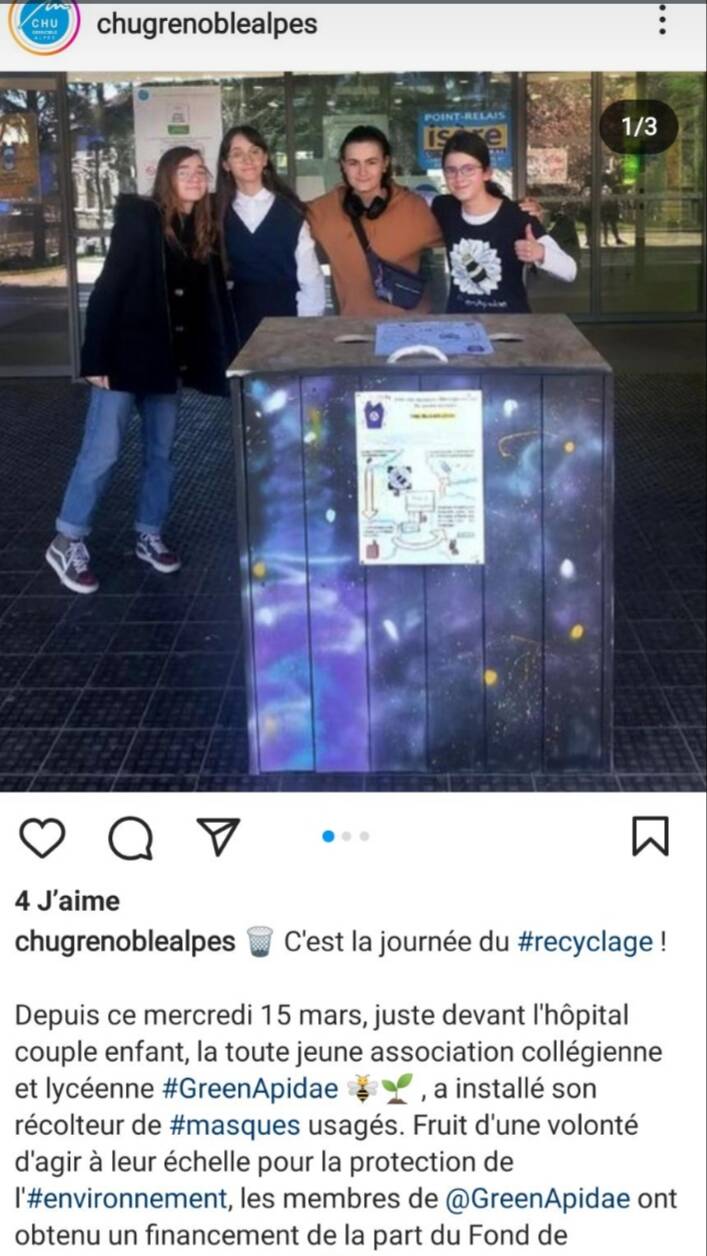Open the #masques hashtag
This screenshot has width=707, height=1256.
235,1125
